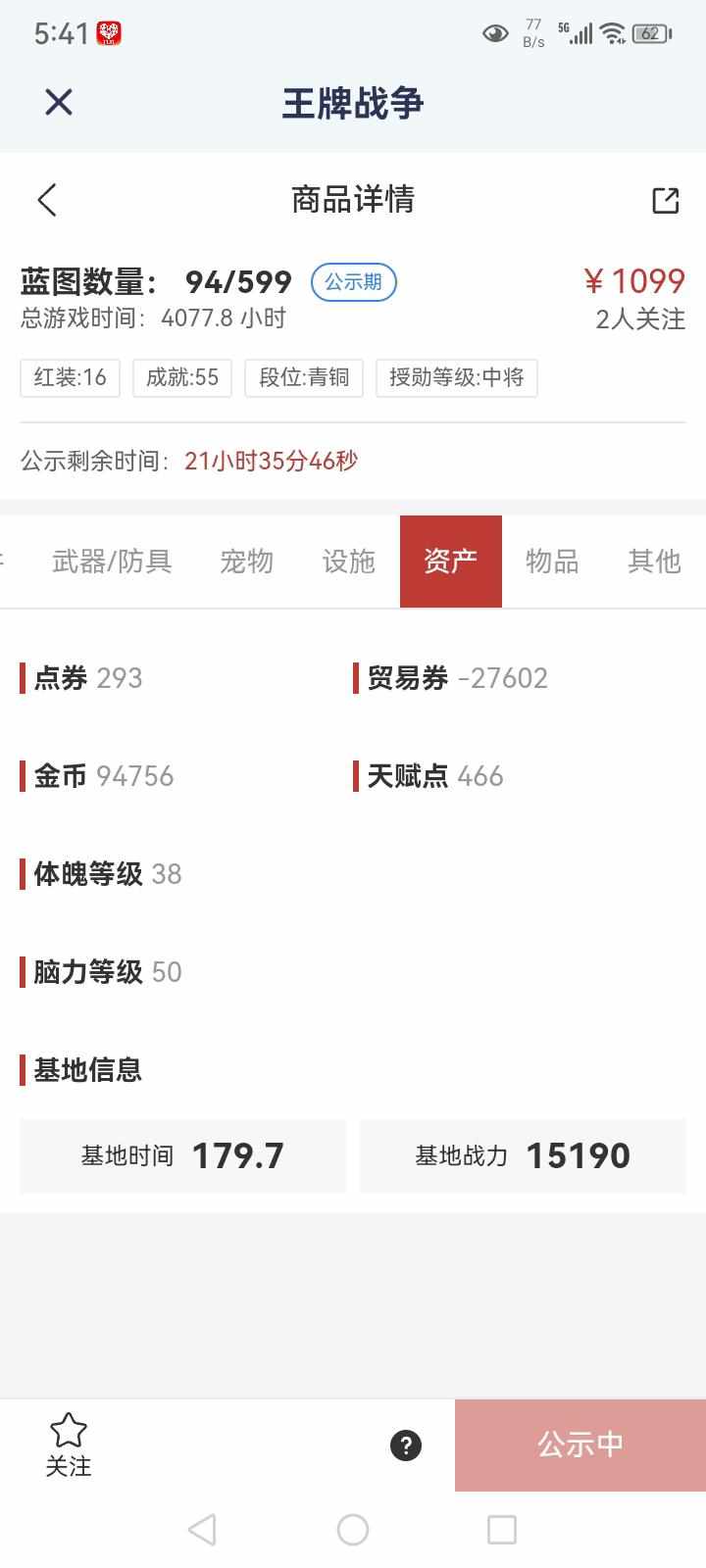
Task: Tap the 资产 tab
Action: pyautogui.click(x=450, y=562)
